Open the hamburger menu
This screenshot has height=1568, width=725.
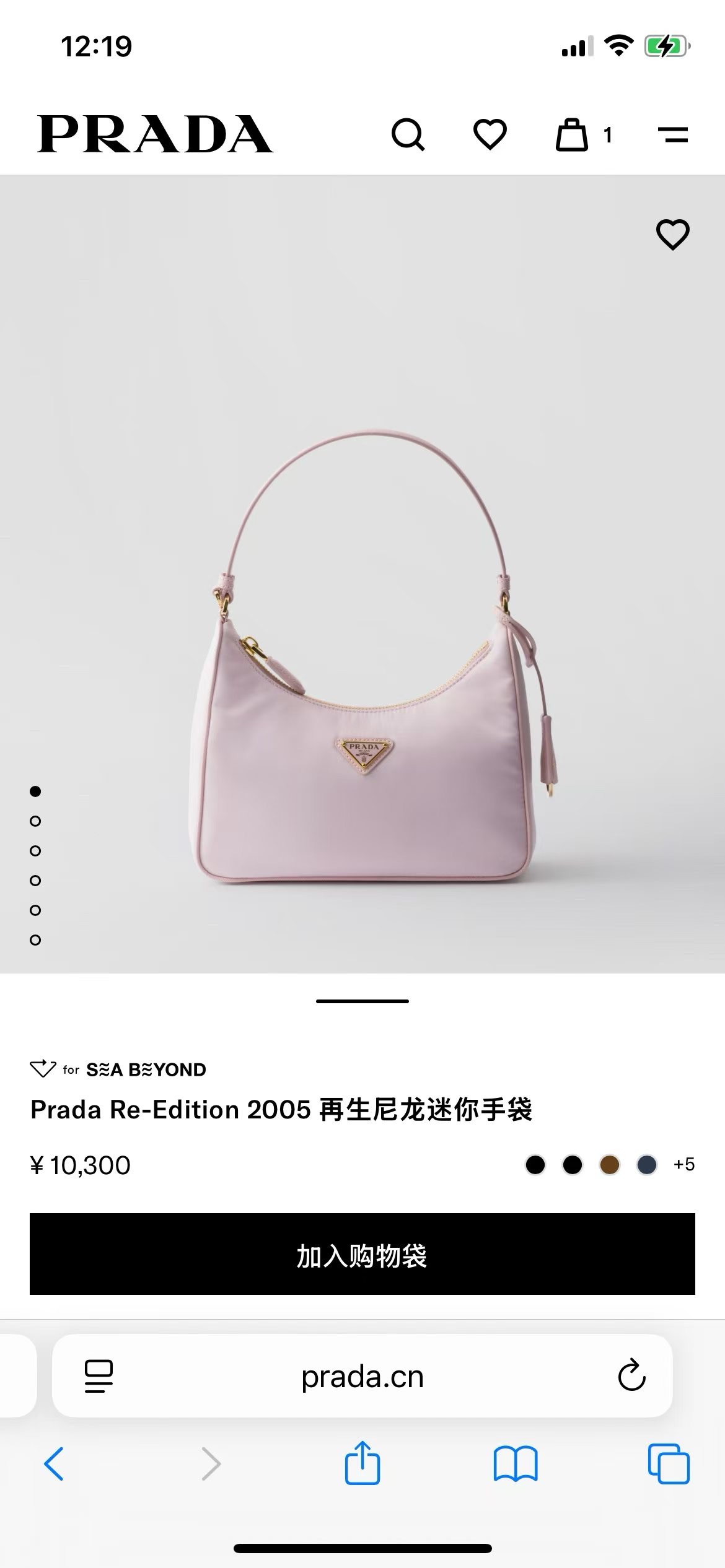672,134
